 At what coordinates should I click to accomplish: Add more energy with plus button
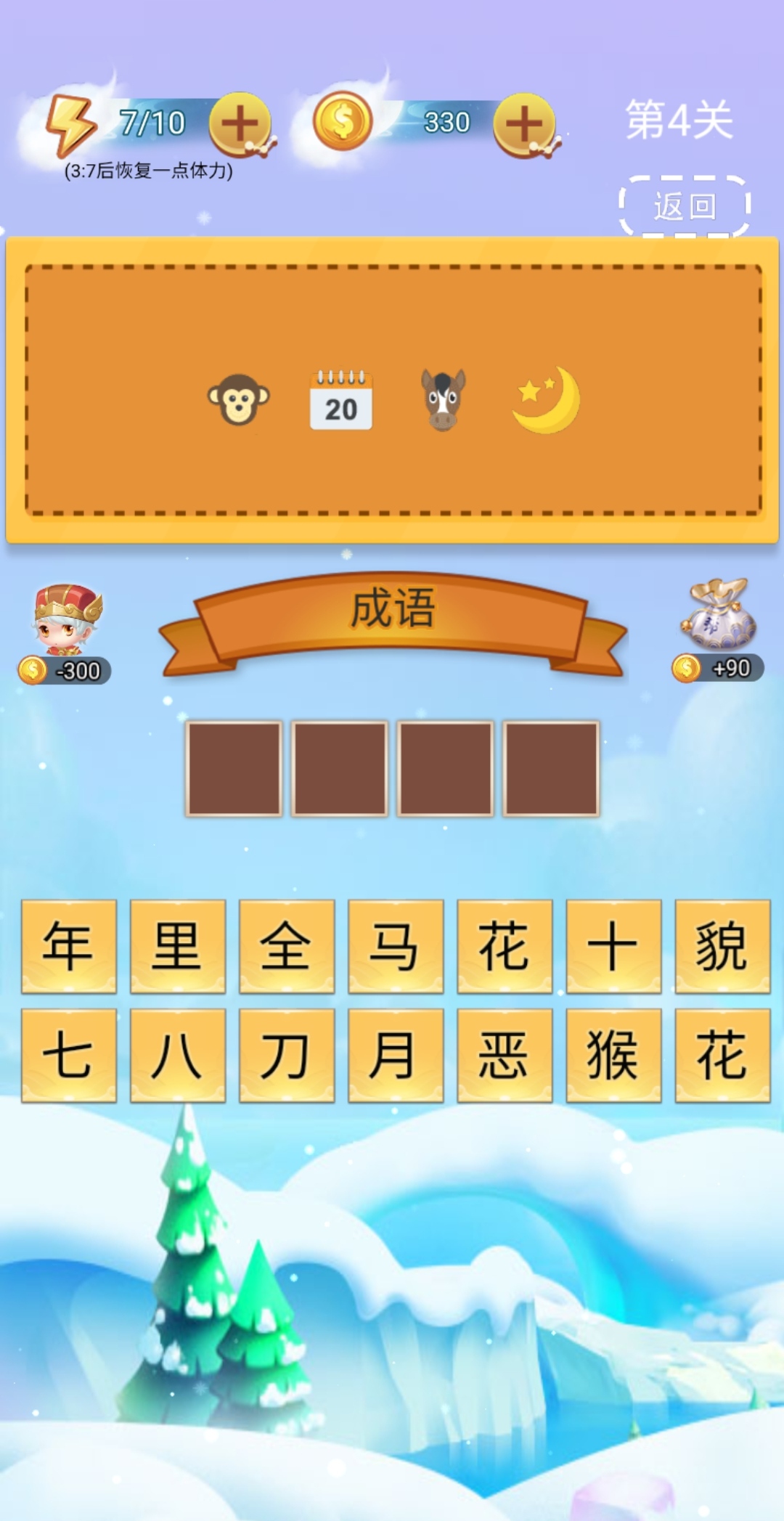240,124
